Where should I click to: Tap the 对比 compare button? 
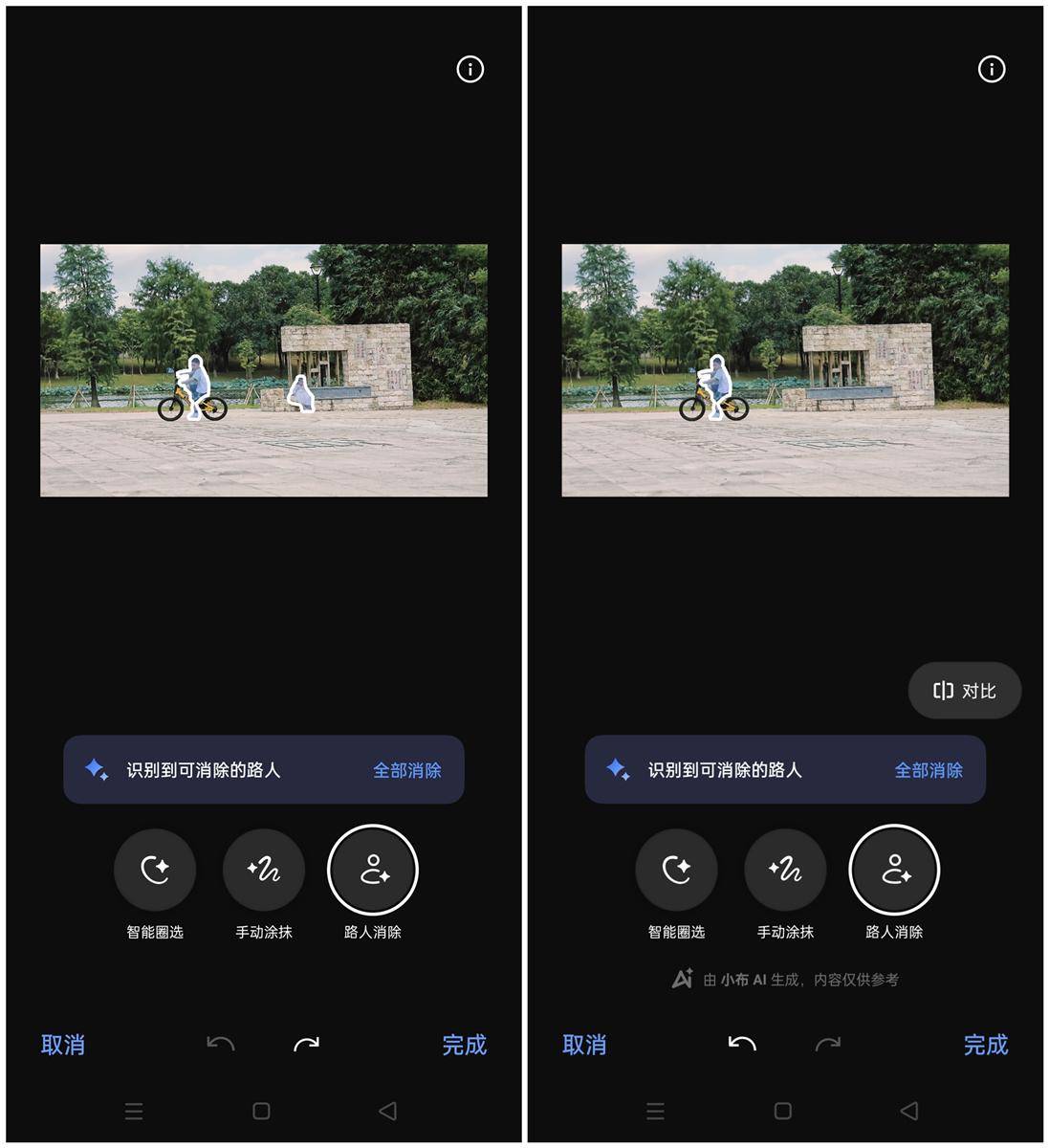[x=964, y=691]
